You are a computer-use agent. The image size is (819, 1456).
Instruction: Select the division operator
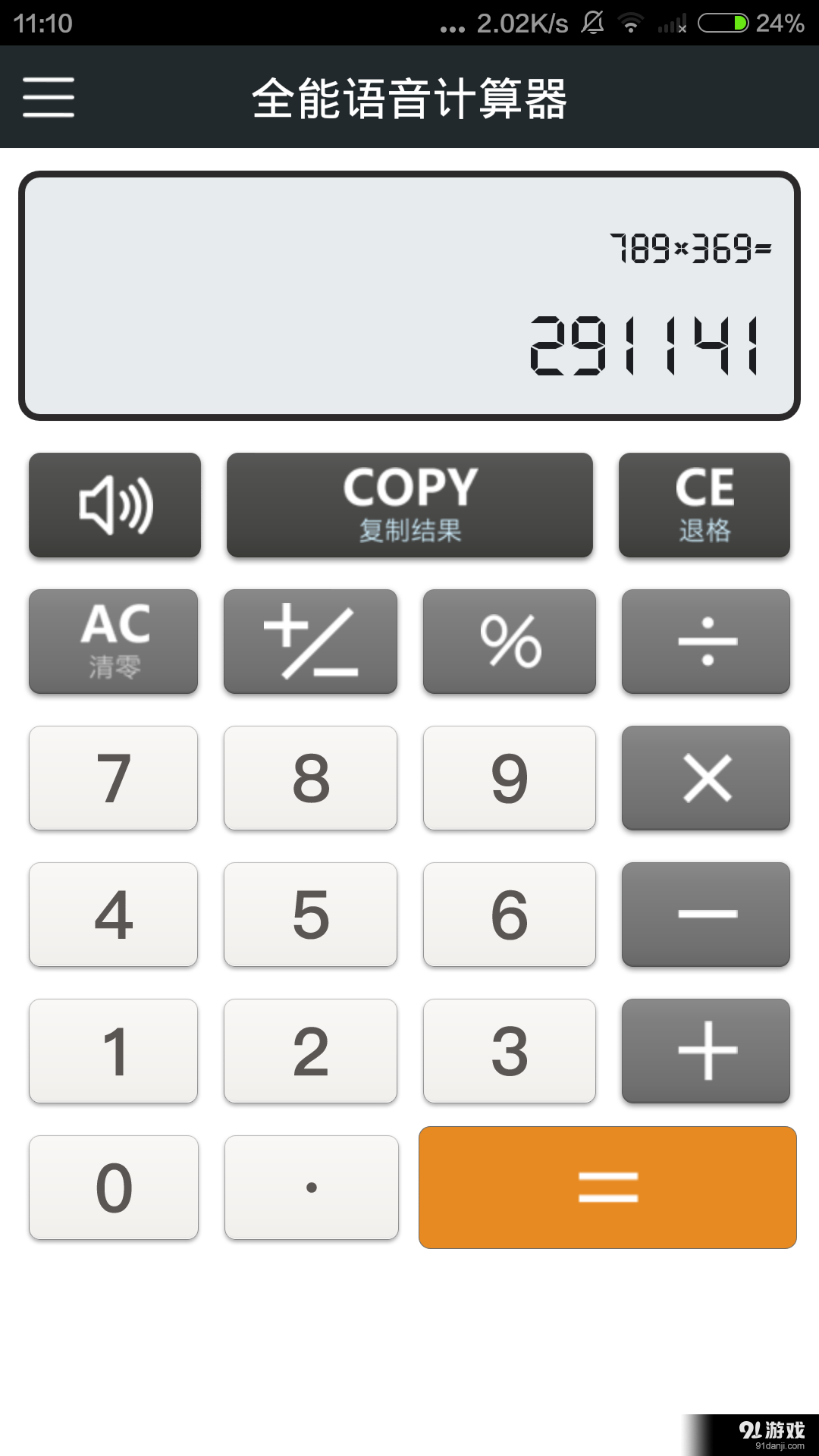706,642
